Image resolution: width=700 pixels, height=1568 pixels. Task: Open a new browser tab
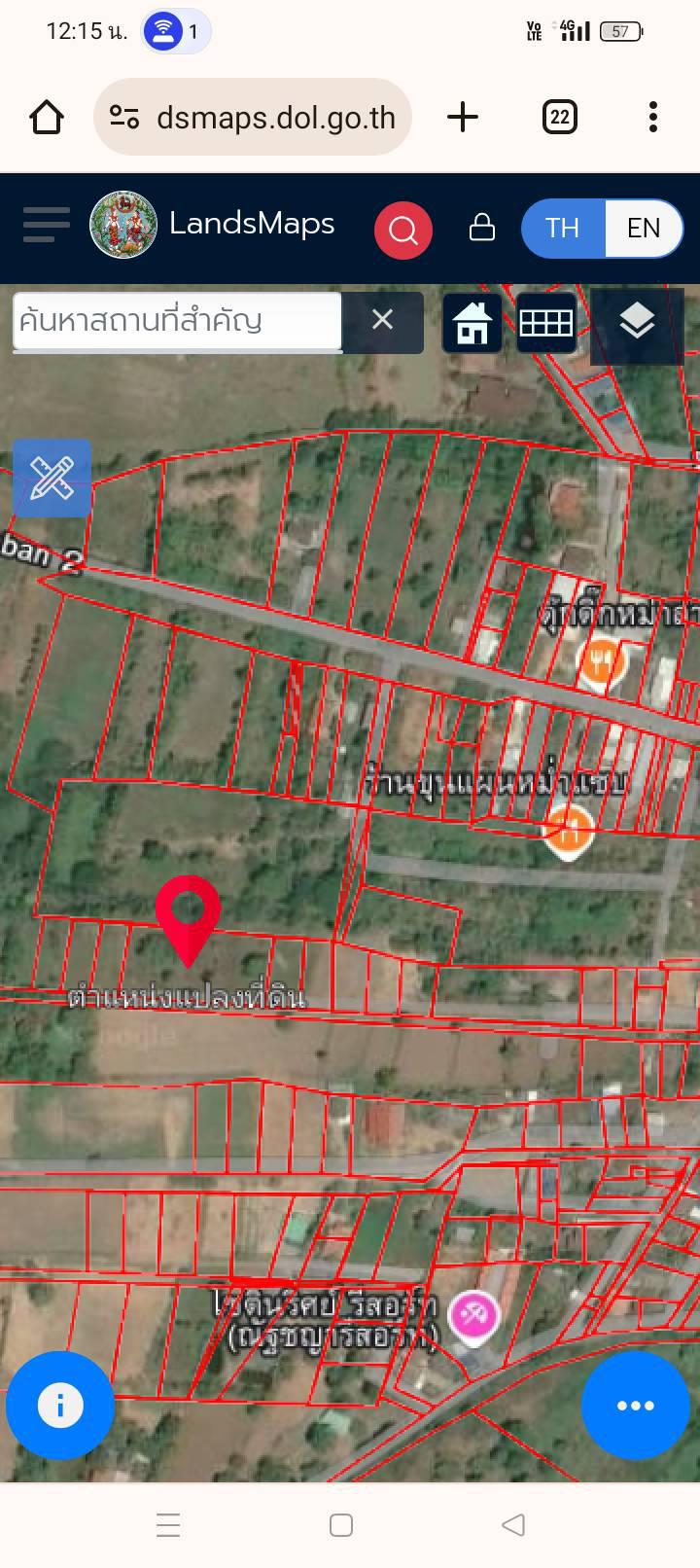[x=463, y=118]
